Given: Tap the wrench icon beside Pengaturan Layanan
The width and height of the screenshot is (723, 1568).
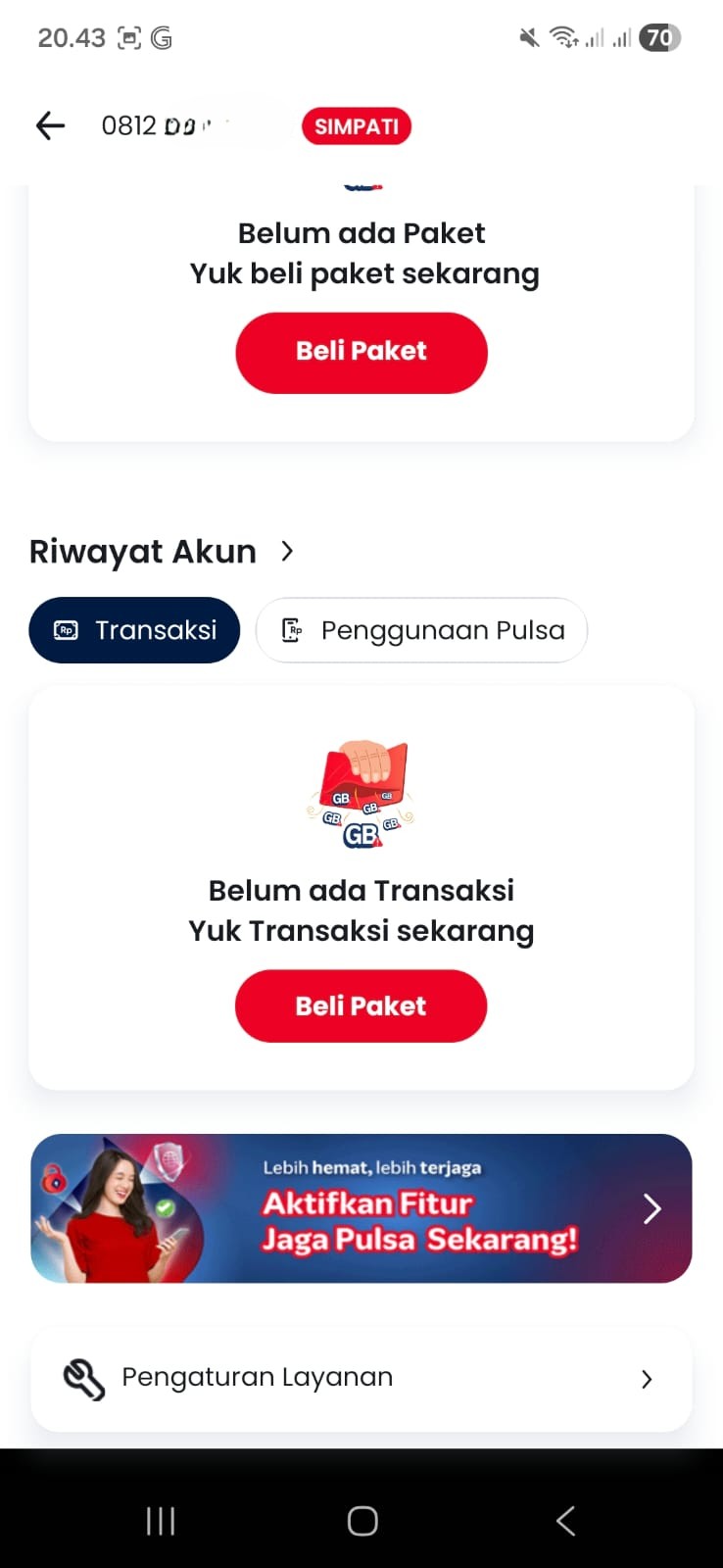Looking at the screenshot, I should coord(84,1378).
